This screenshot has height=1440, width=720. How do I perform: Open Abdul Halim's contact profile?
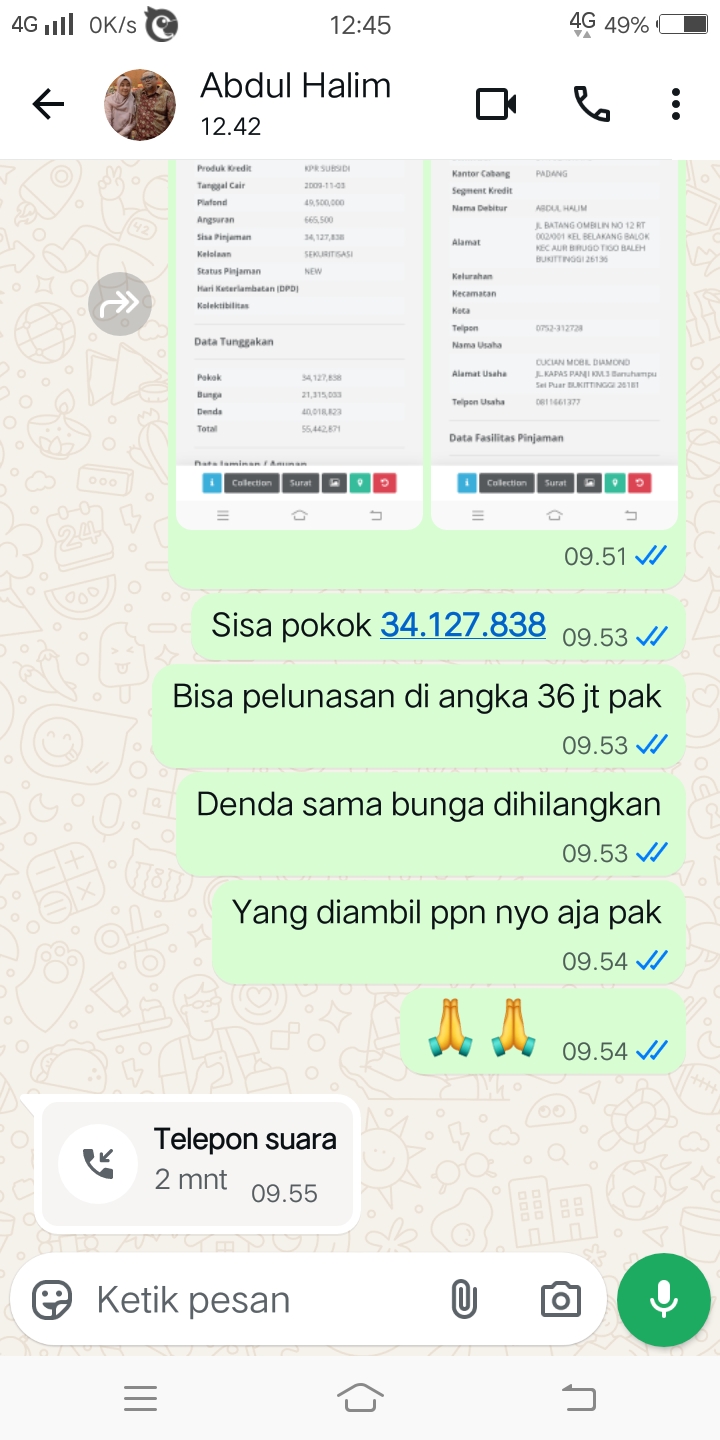click(296, 103)
